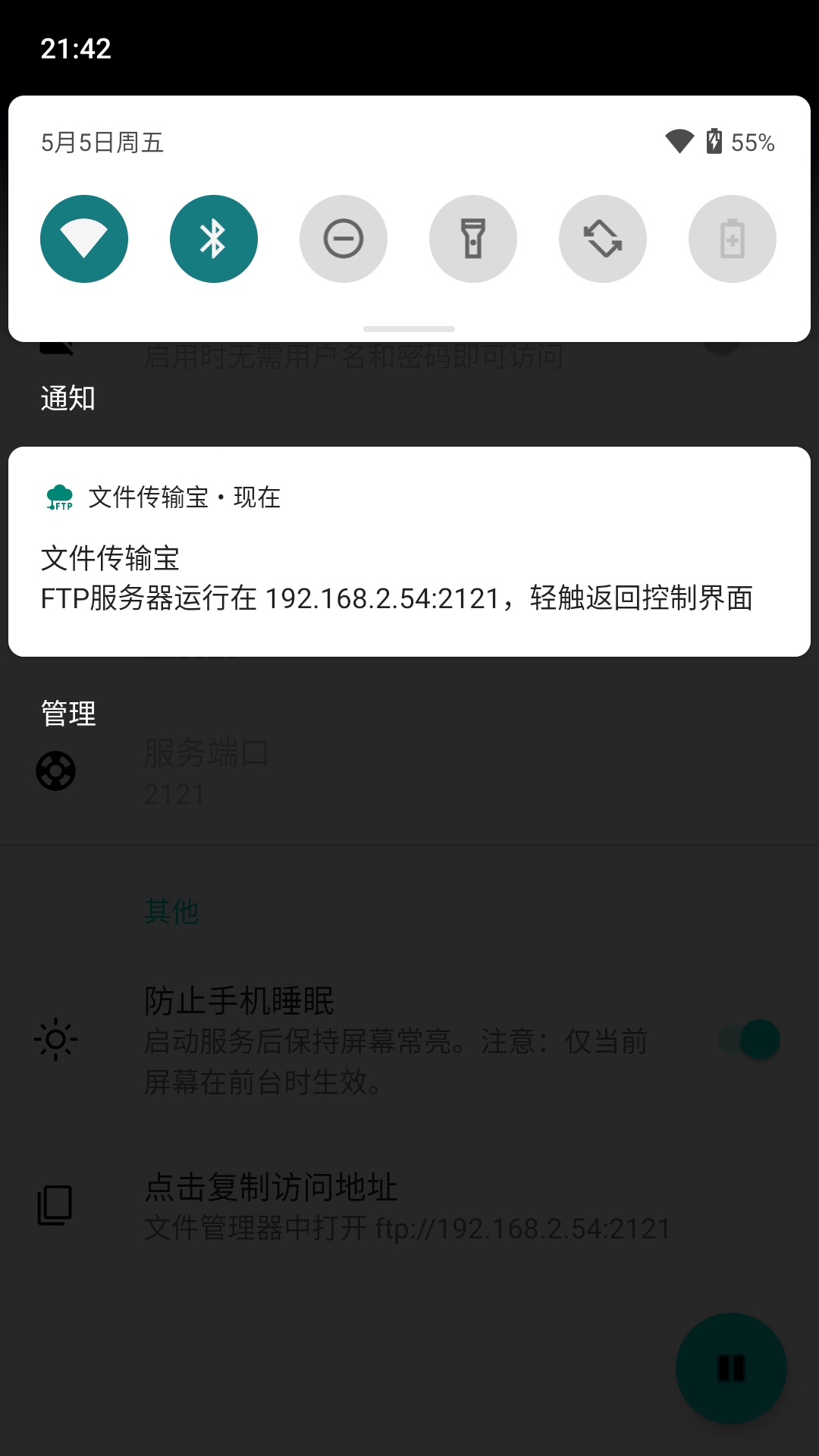Enable Do Not Disturb mode
819x1456 pixels.
pyautogui.click(x=344, y=238)
